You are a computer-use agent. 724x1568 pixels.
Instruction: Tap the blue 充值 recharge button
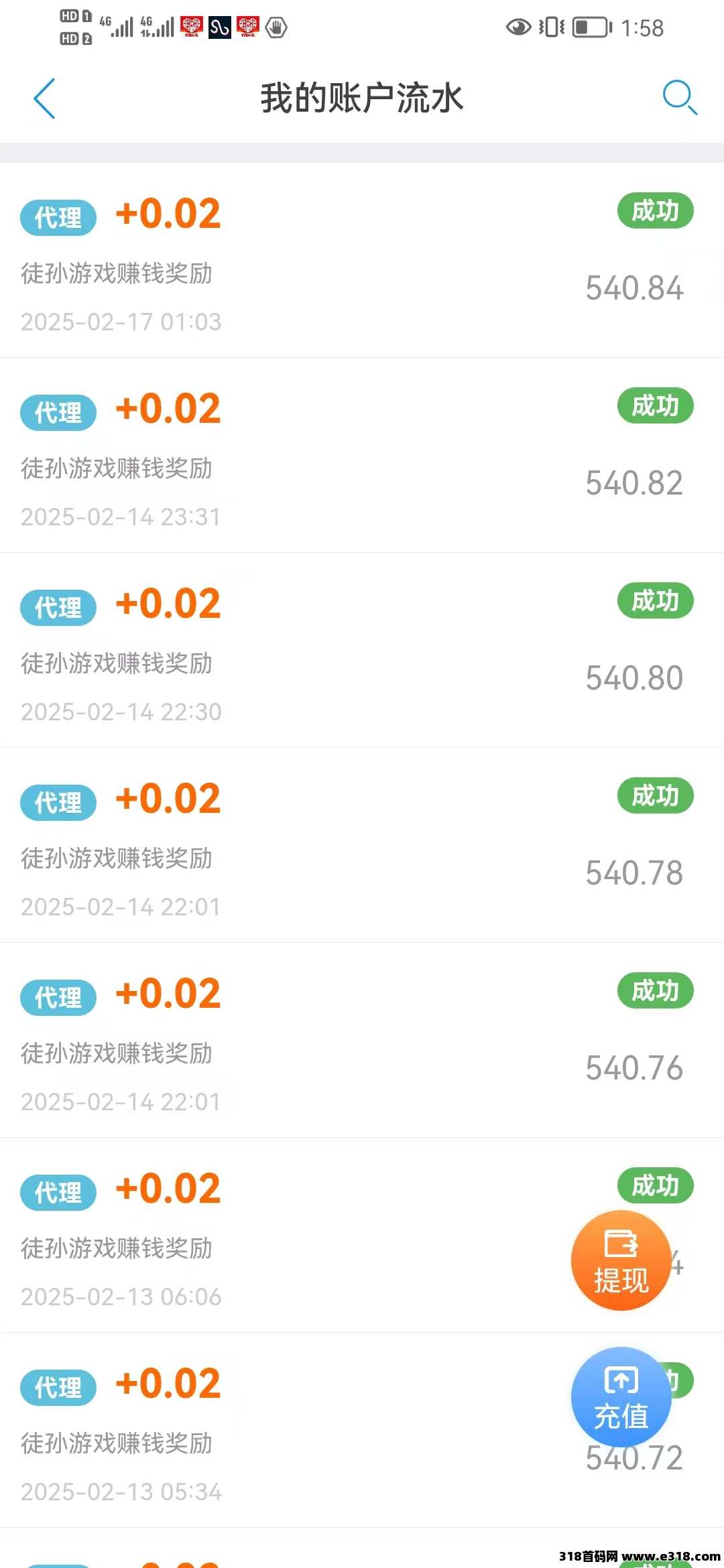coord(621,1396)
